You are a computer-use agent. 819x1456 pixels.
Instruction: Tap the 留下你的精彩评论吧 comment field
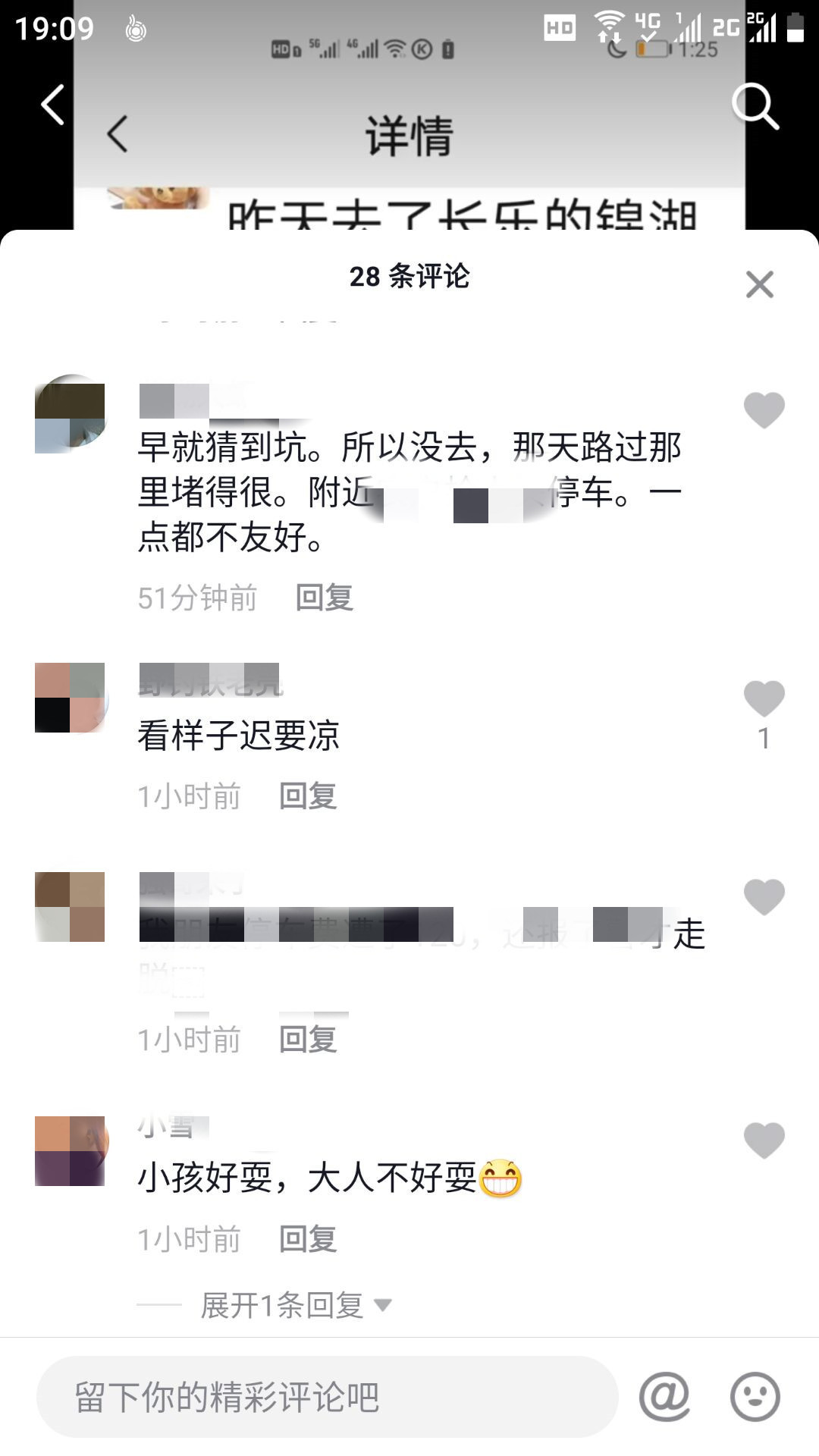pyautogui.click(x=326, y=1397)
